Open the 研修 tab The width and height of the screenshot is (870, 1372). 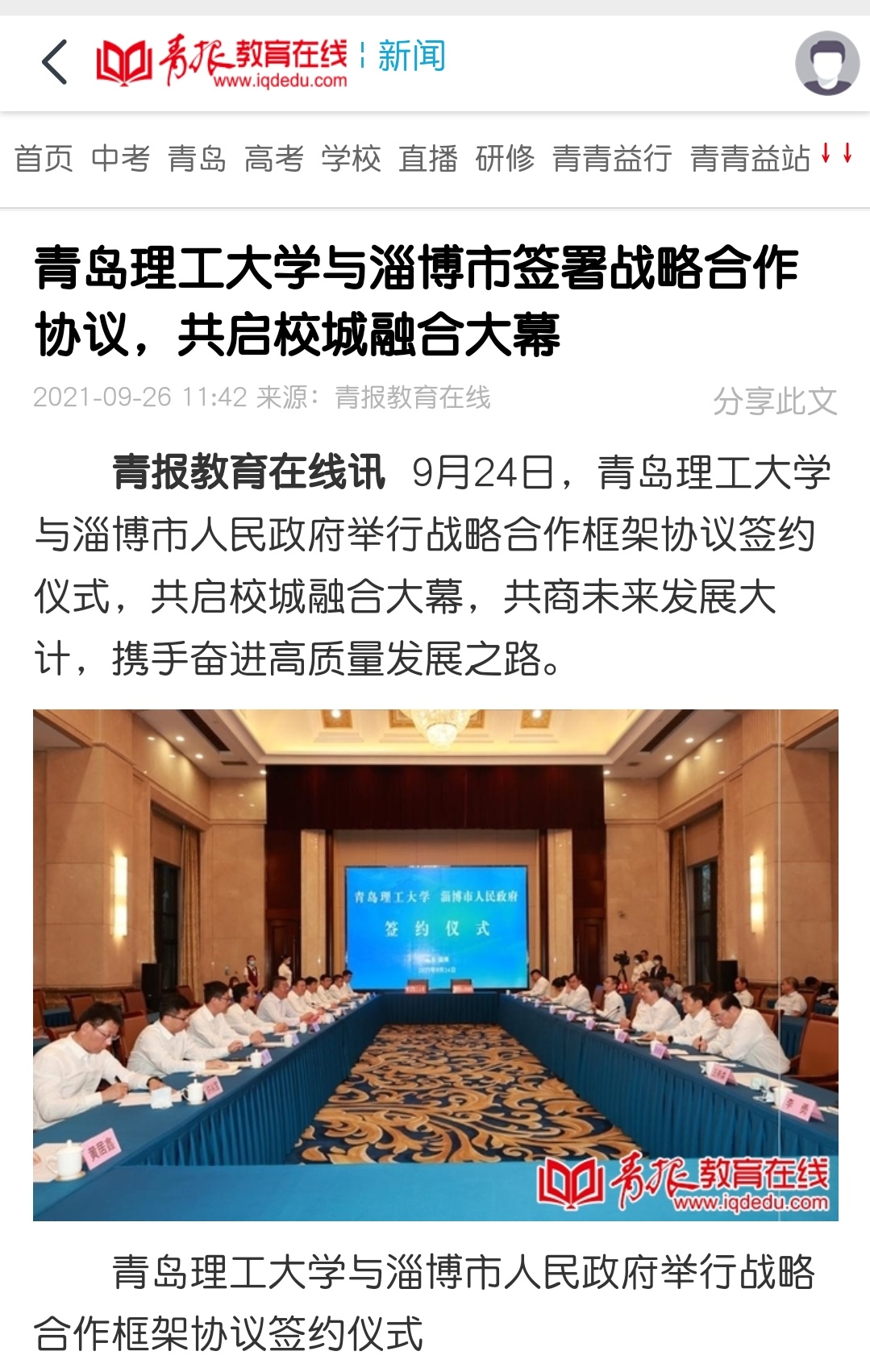(x=506, y=158)
